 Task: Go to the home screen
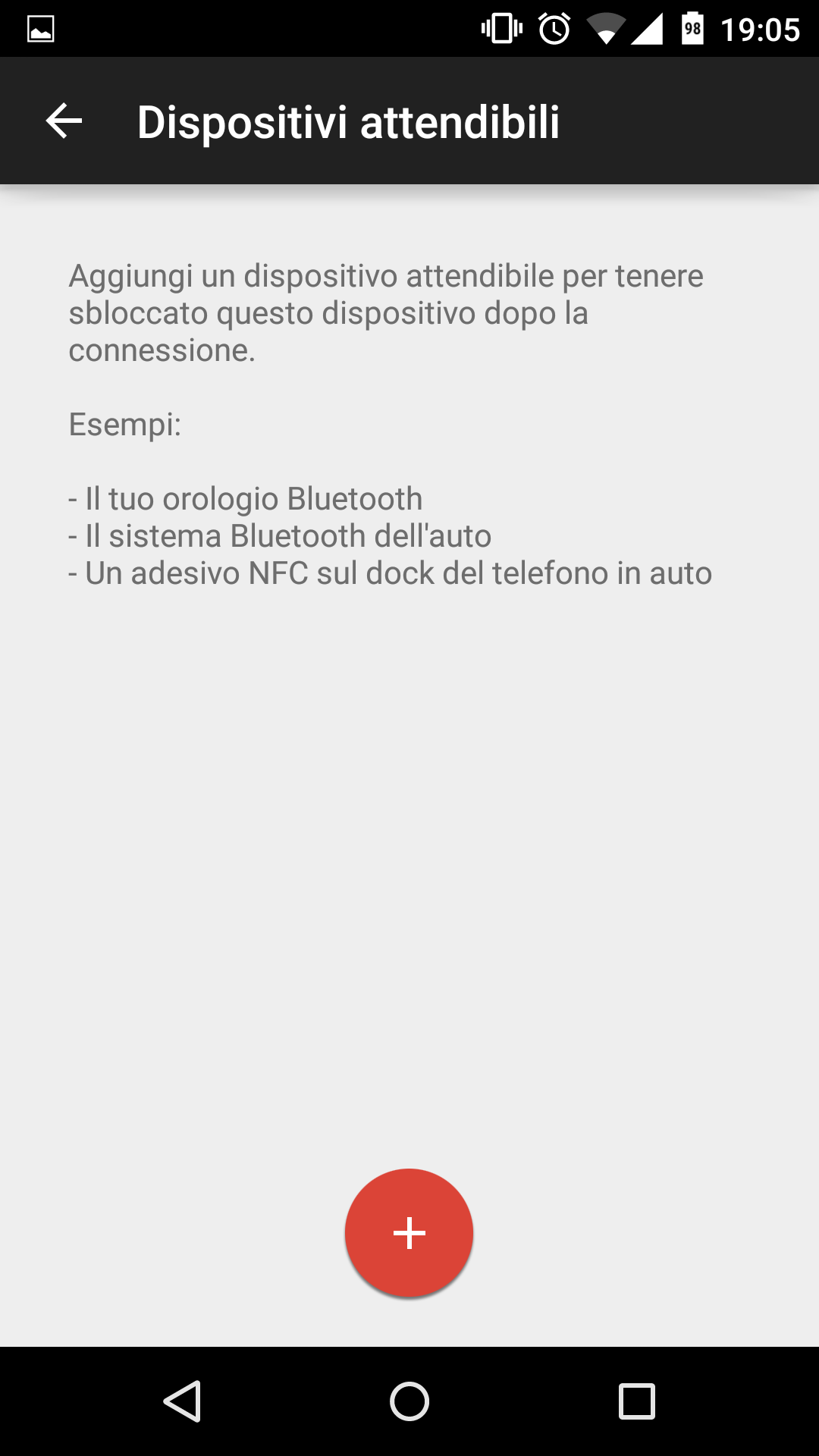tap(409, 1401)
